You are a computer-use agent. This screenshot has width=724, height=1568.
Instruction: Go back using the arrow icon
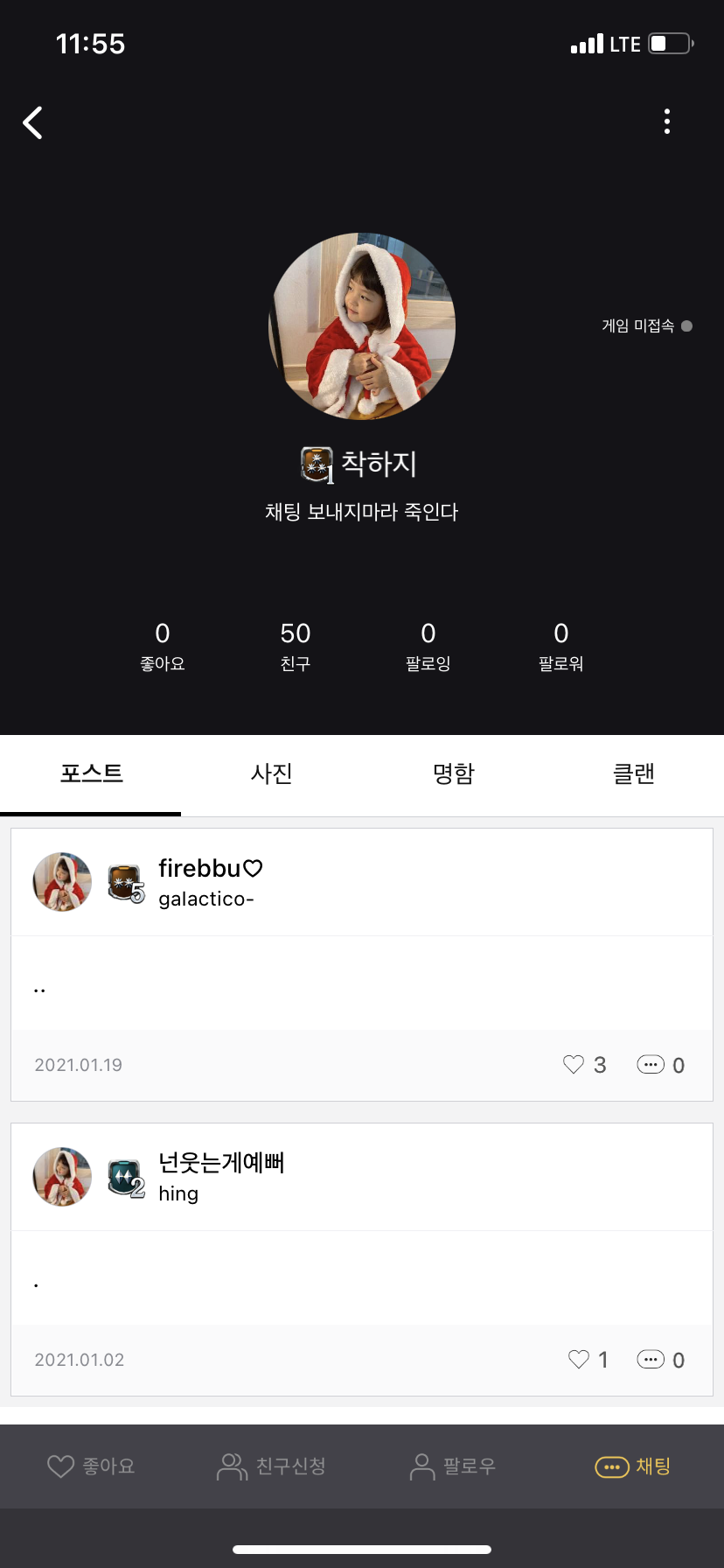tap(33, 122)
